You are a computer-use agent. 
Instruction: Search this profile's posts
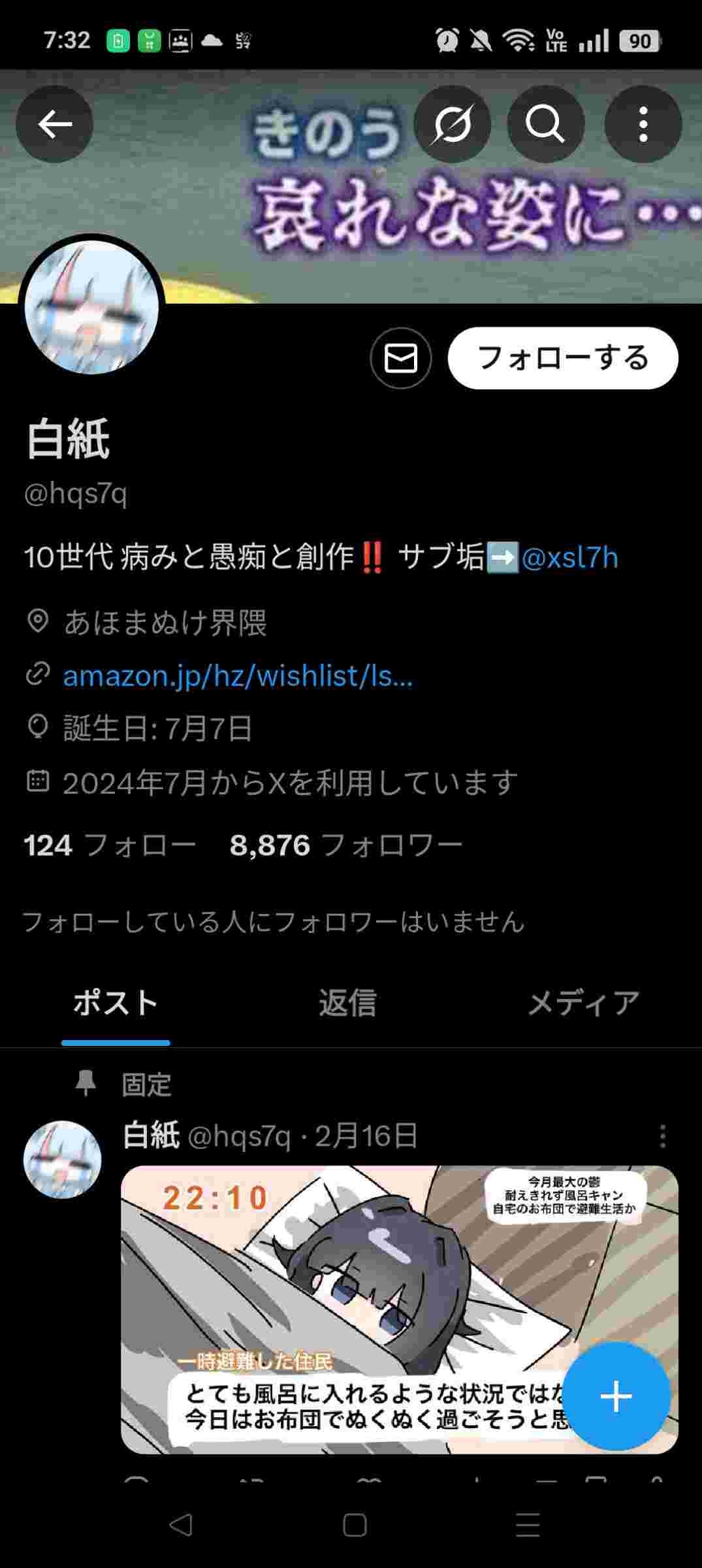(x=545, y=124)
